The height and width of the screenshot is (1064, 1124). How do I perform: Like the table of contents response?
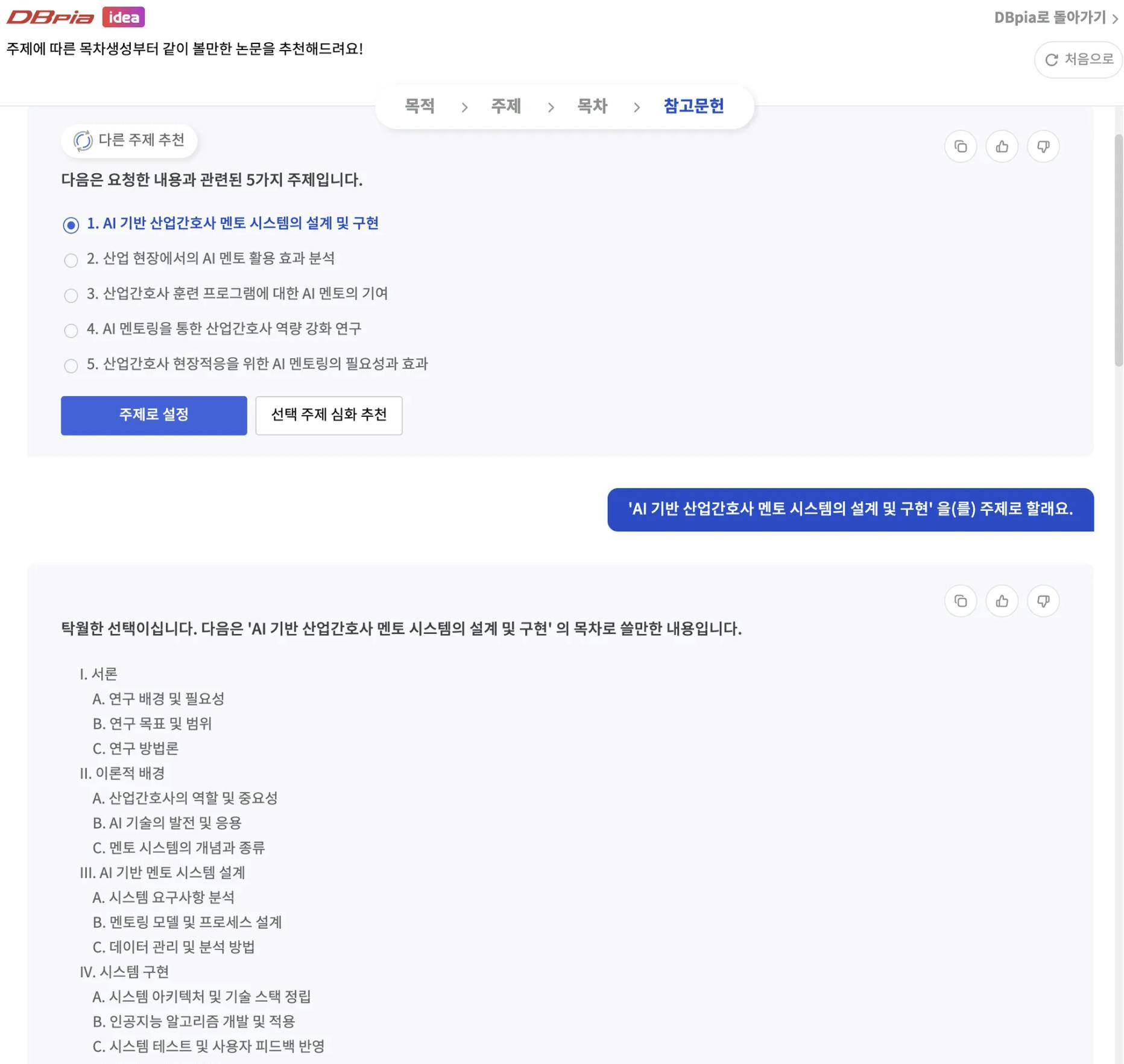click(x=1002, y=601)
